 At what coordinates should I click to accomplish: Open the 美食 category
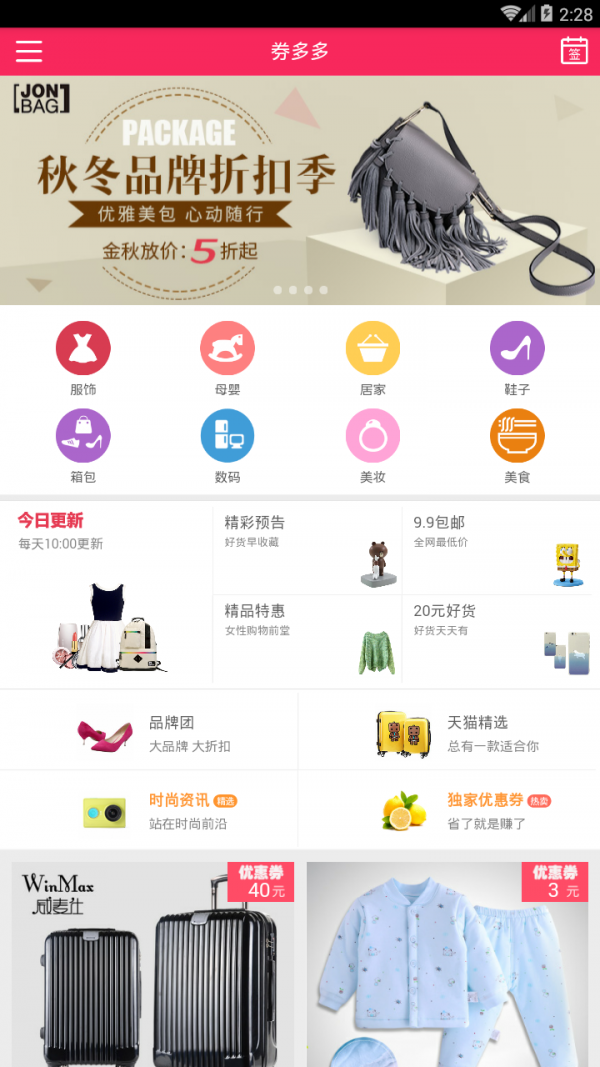coord(517,445)
